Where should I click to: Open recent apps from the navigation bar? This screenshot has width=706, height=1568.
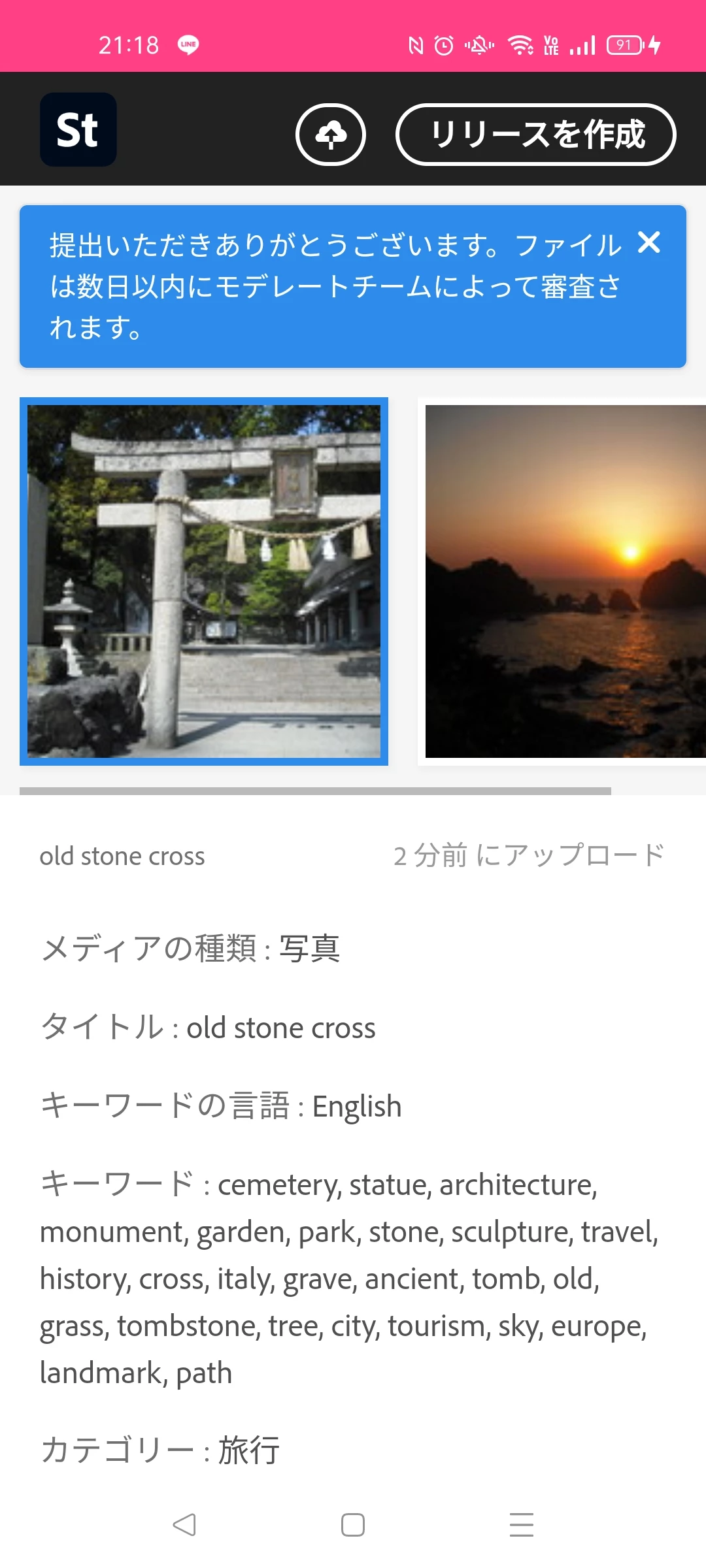point(521,1525)
